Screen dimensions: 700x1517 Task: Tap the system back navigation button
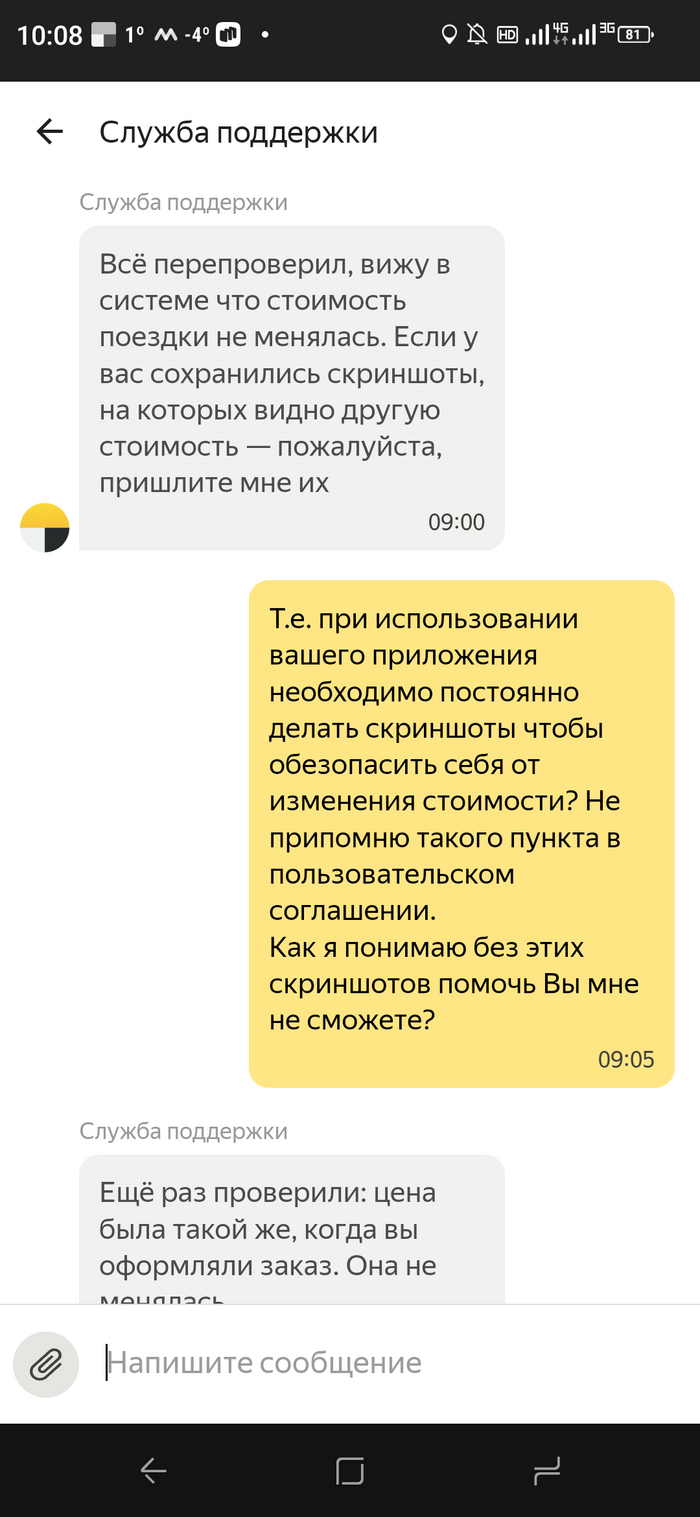(x=153, y=1470)
